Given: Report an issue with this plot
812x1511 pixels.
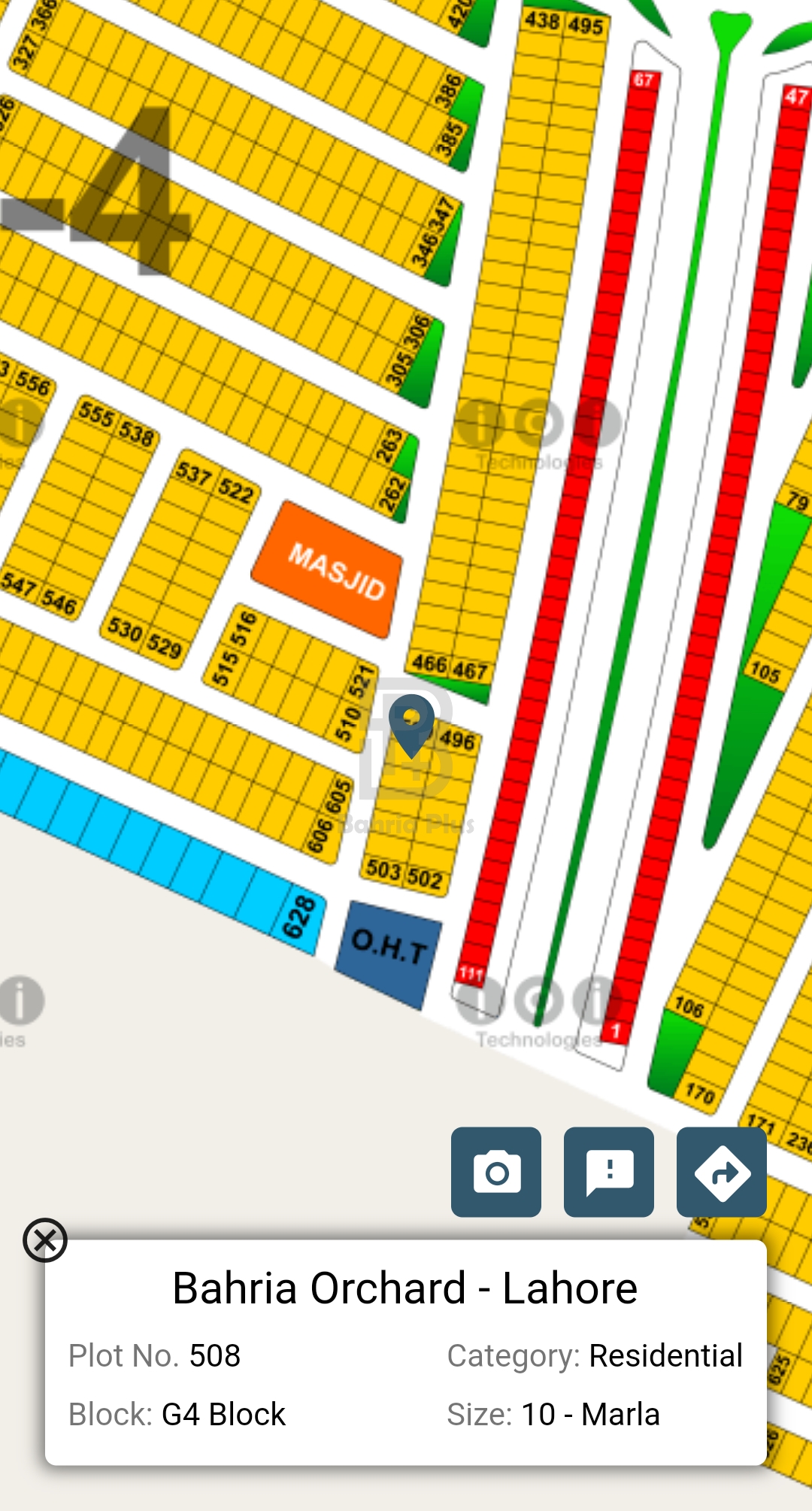Looking at the screenshot, I should (609, 1172).
